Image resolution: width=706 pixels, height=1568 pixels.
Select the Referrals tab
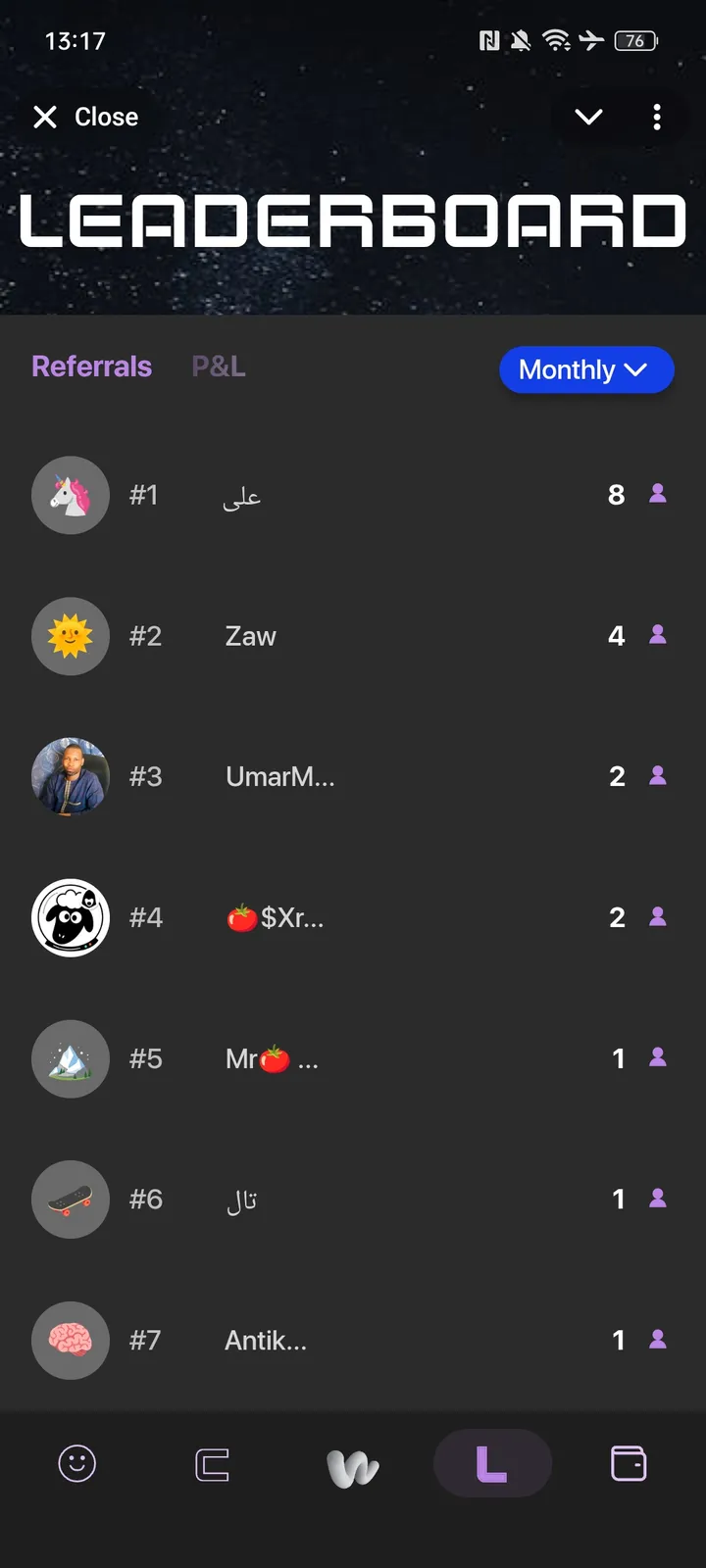point(91,367)
